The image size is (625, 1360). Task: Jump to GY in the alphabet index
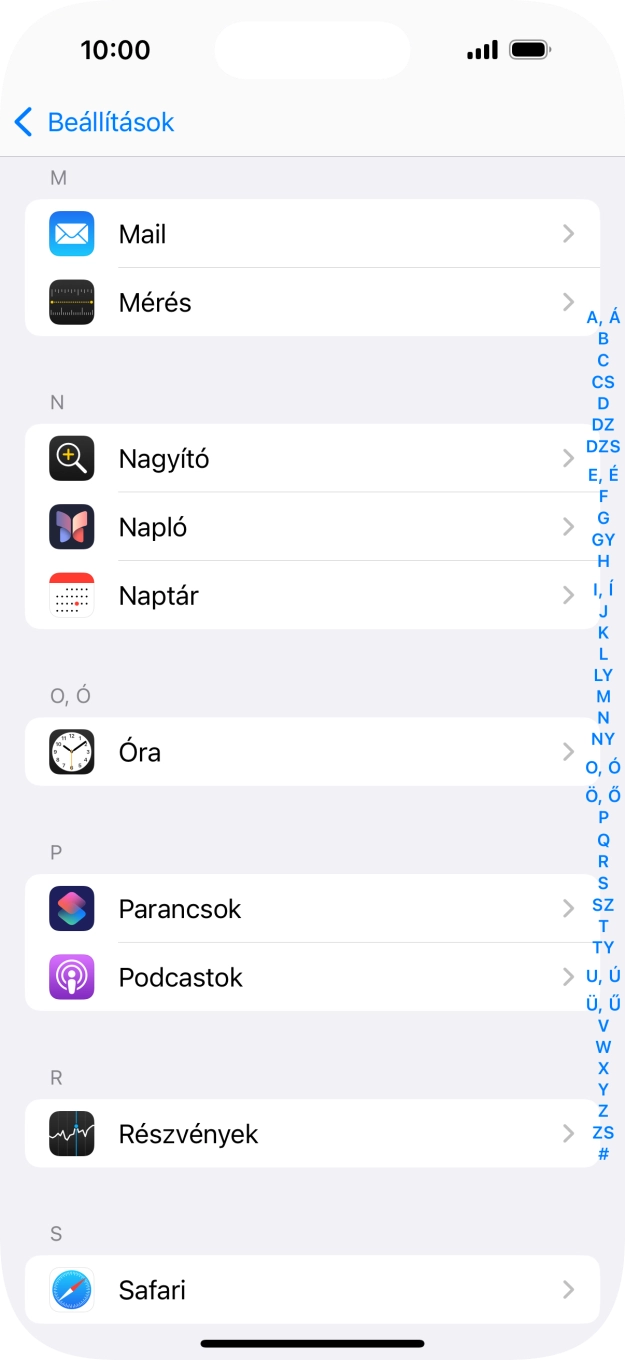(603, 540)
